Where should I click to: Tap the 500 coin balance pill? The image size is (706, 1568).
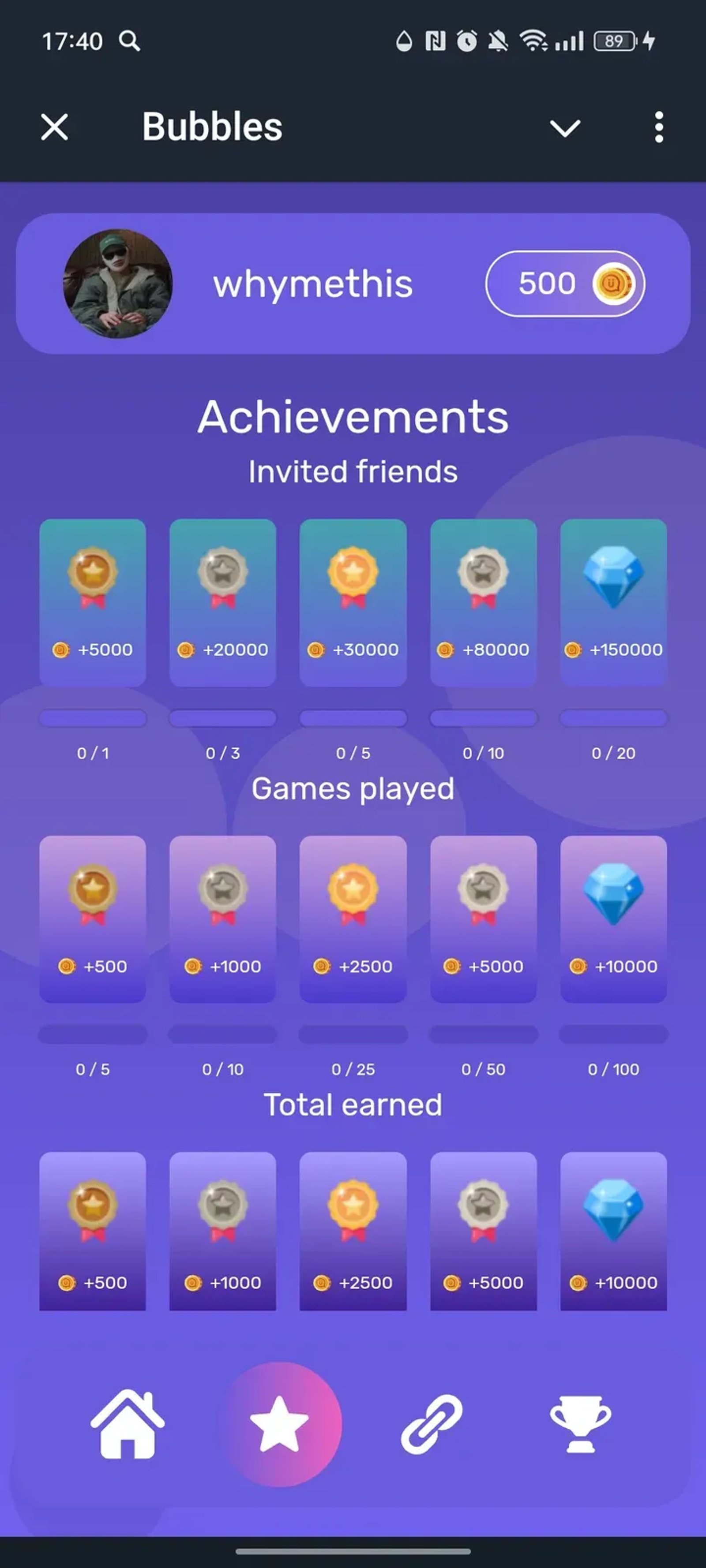(x=565, y=284)
